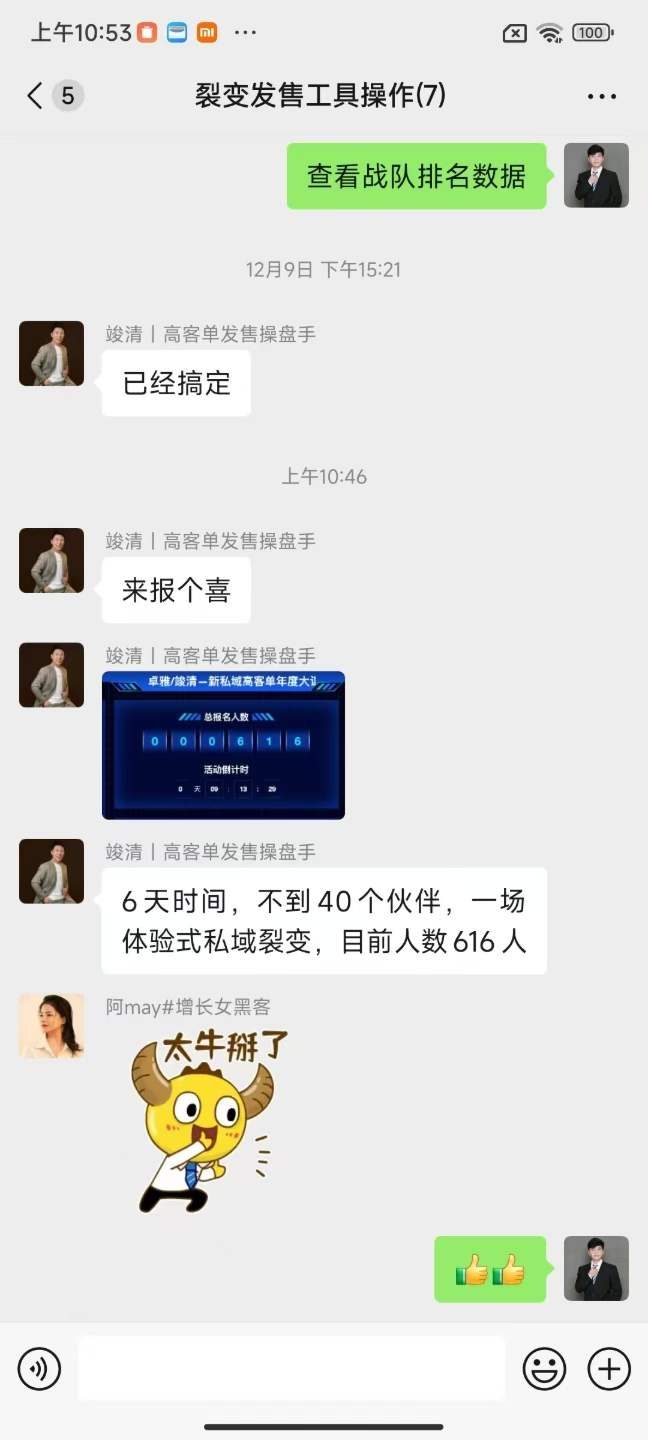Open the 616 signup count image

(224, 745)
